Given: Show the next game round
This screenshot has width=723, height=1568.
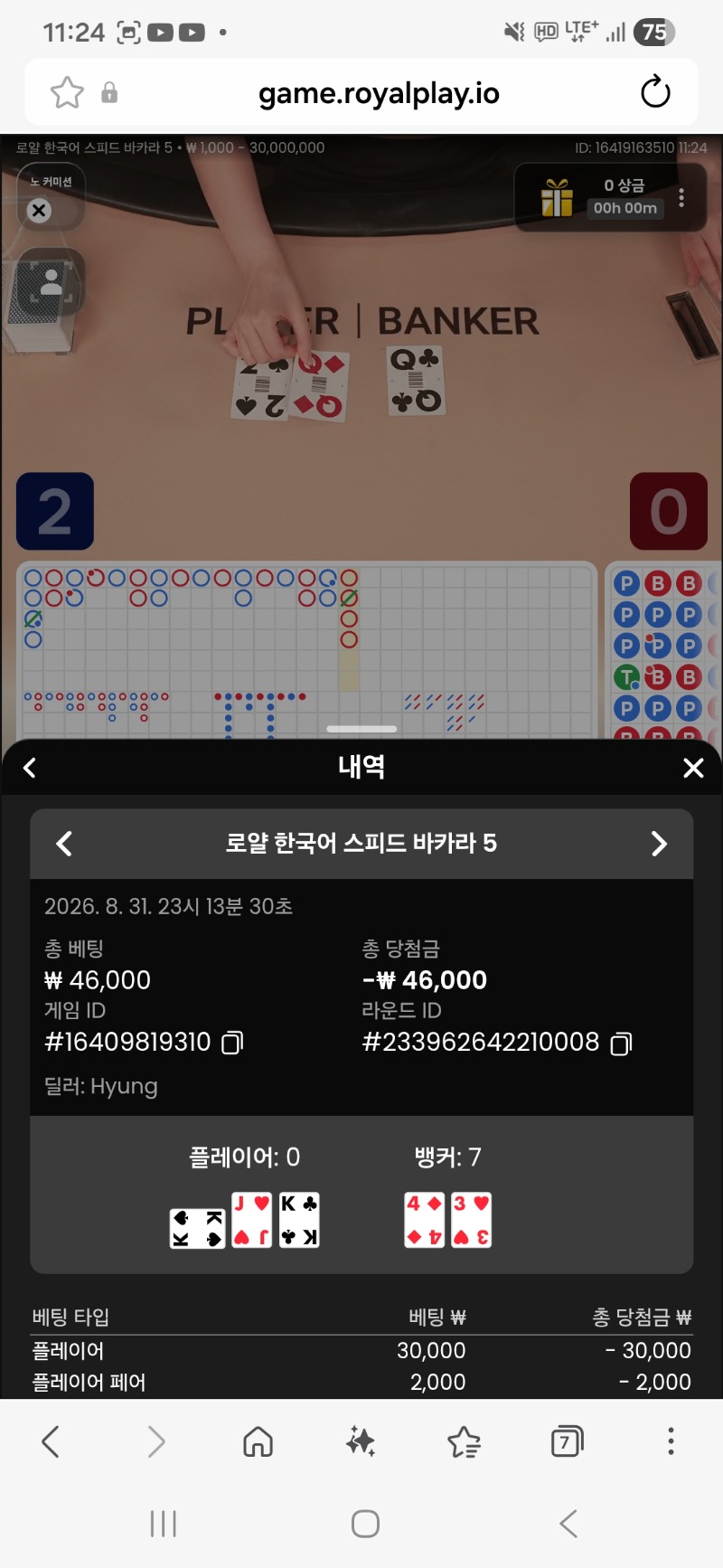Looking at the screenshot, I should click(660, 844).
